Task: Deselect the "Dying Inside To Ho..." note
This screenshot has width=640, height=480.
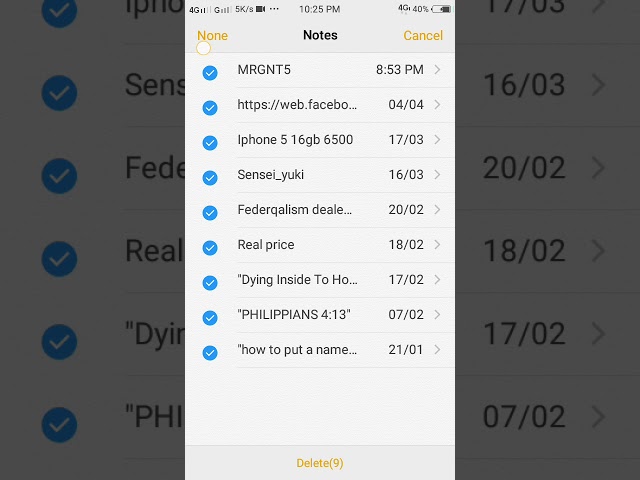Action: pos(210,283)
